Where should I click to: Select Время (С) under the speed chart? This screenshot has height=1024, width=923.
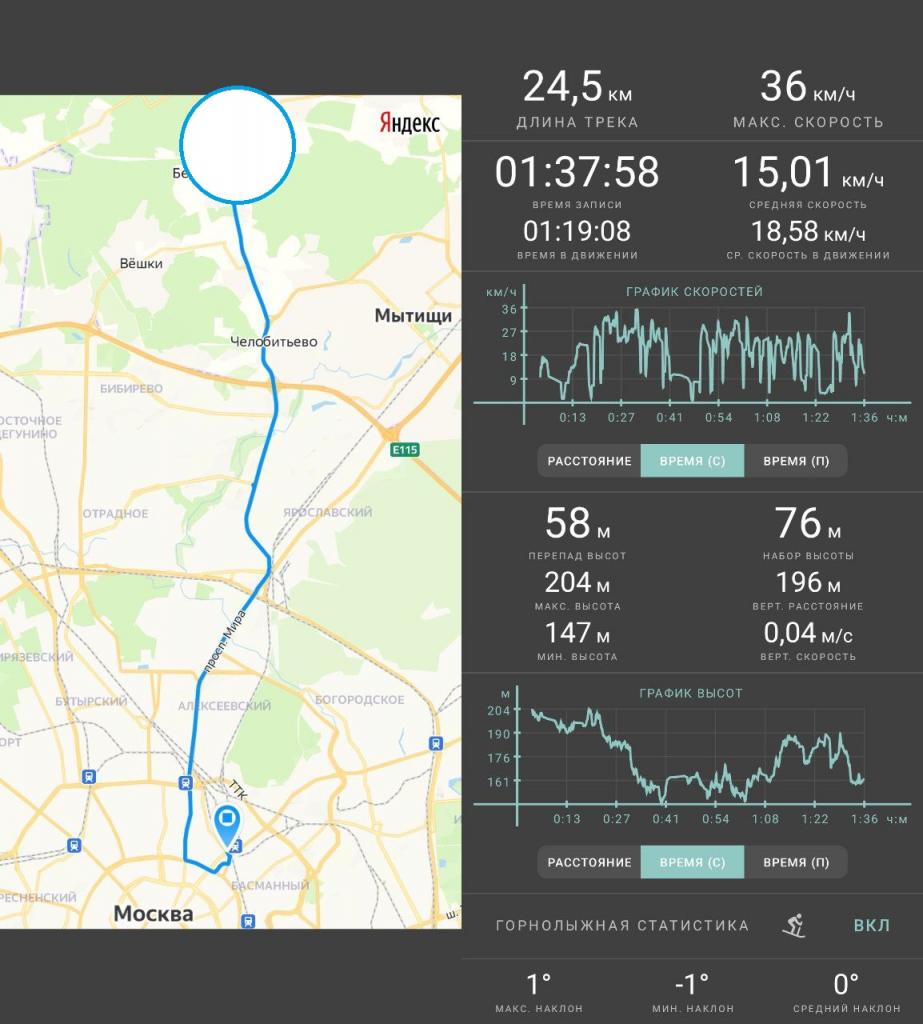tap(692, 461)
